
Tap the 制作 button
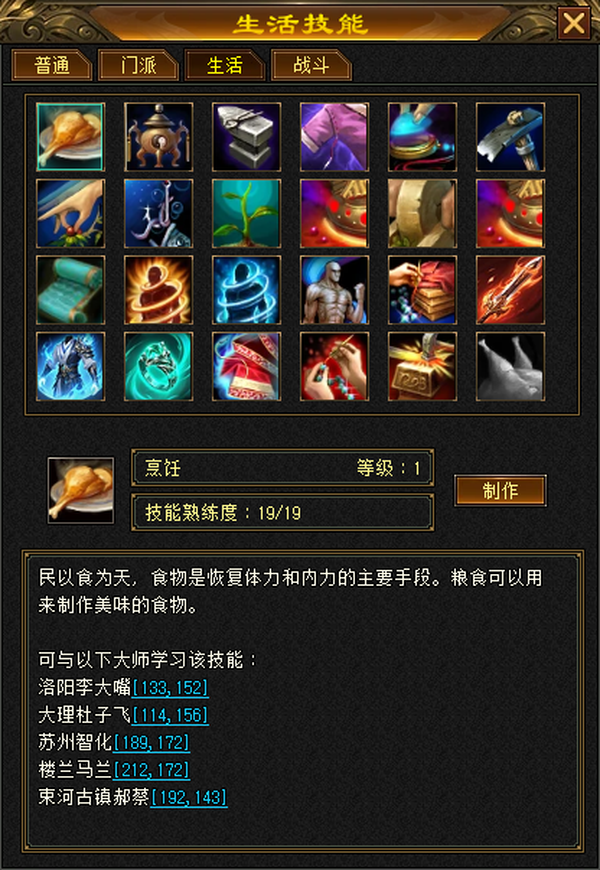coord(500,490)
